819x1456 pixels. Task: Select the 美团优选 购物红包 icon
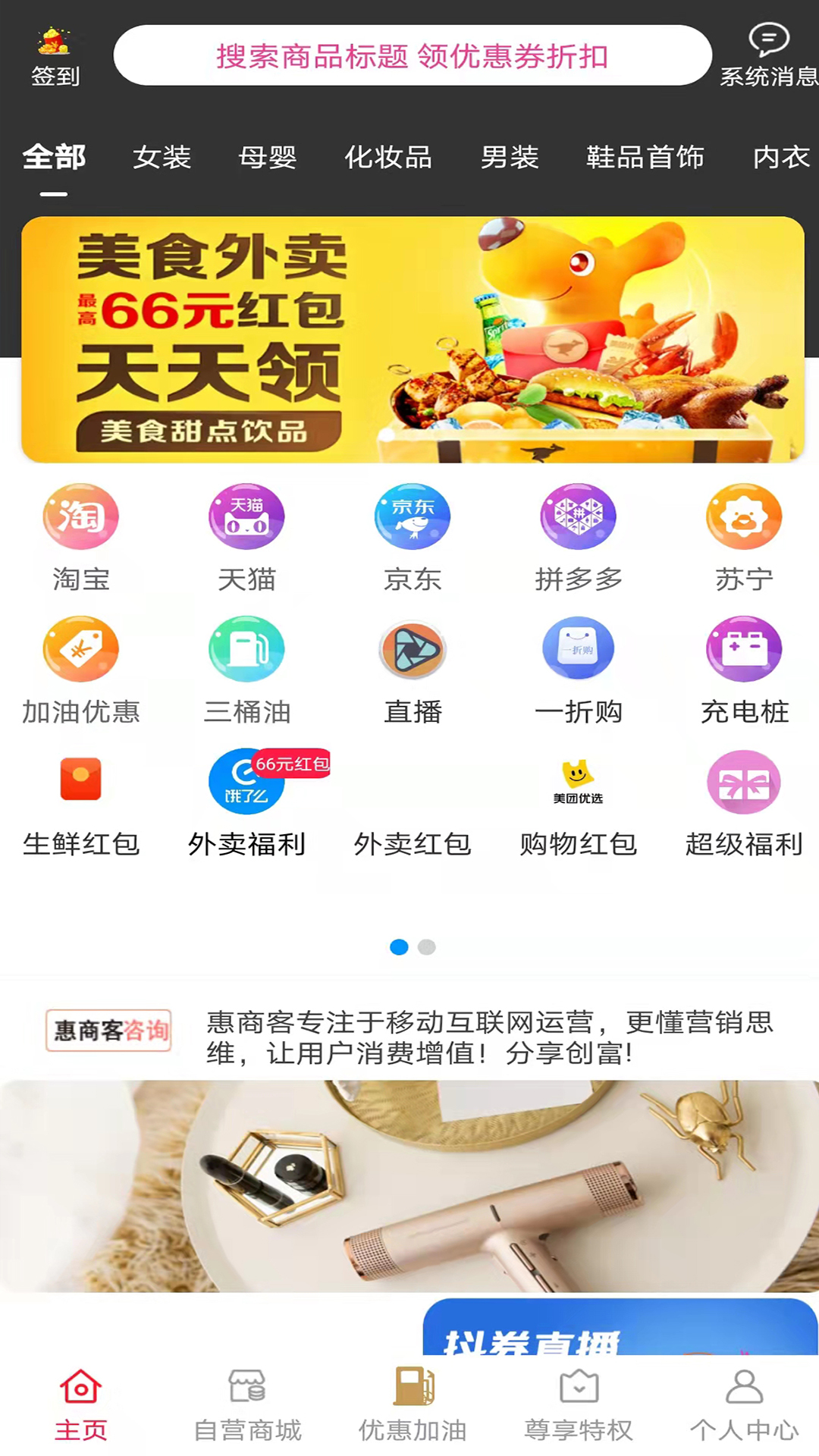coord(578,781)
